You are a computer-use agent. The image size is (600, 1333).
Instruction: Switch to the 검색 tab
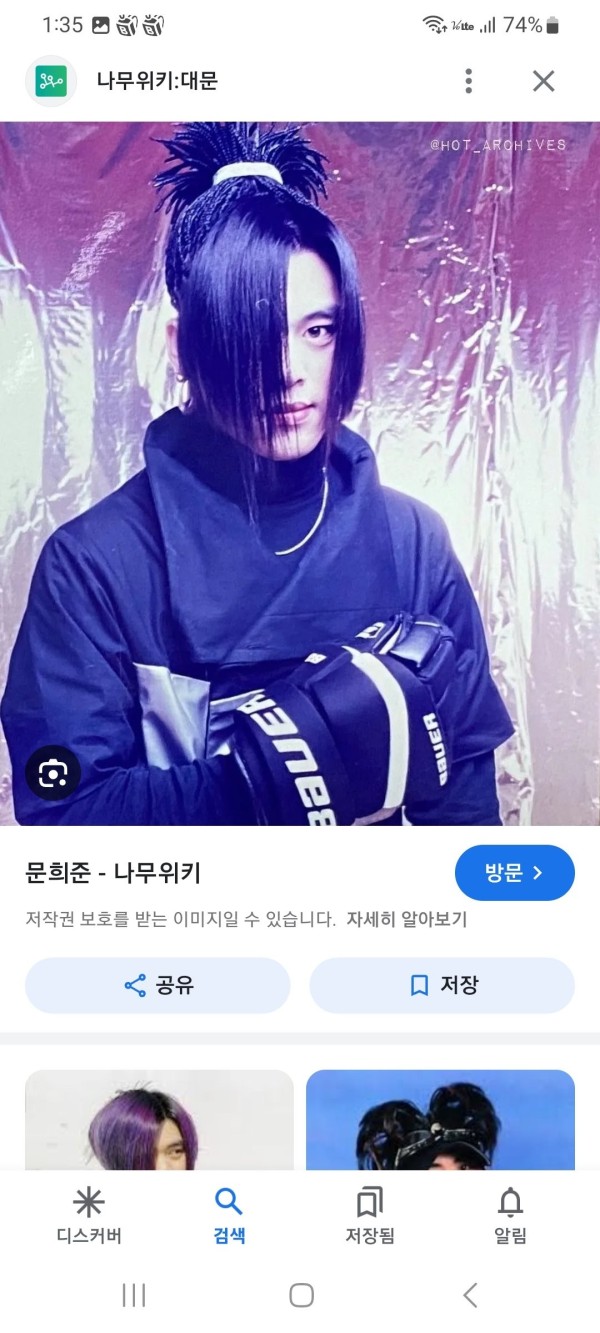tap(229, 1215)
